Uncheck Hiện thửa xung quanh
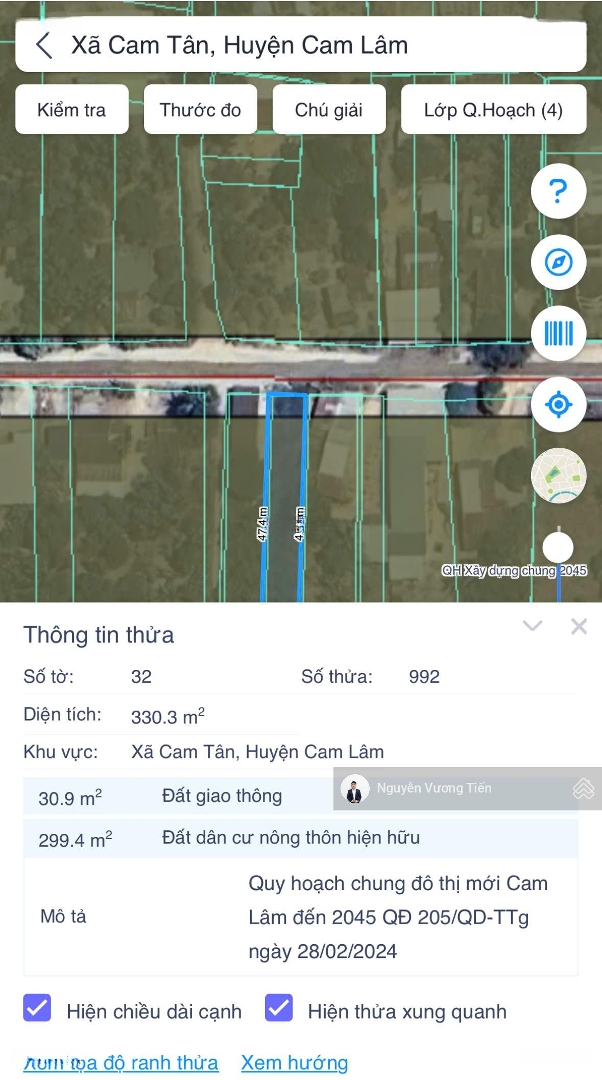This screenshot has width=602, height=1080. [279, 1008]
